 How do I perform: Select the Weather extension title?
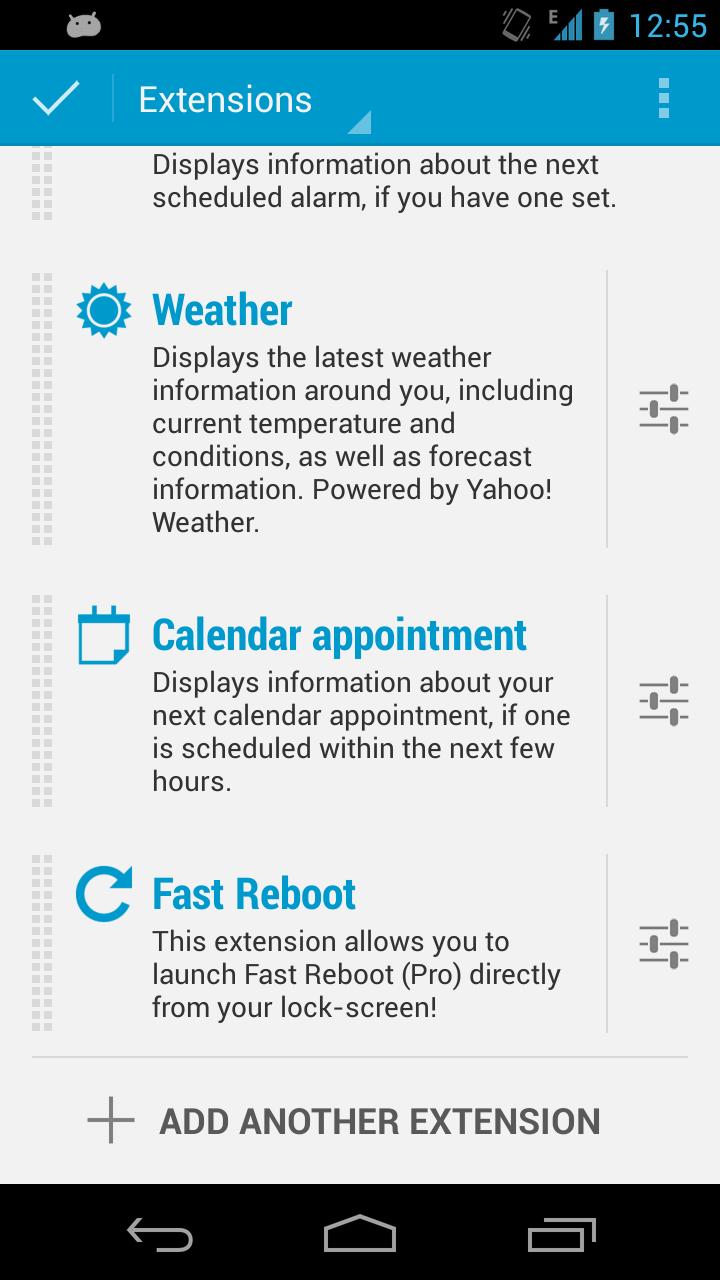tap(222, 310)
